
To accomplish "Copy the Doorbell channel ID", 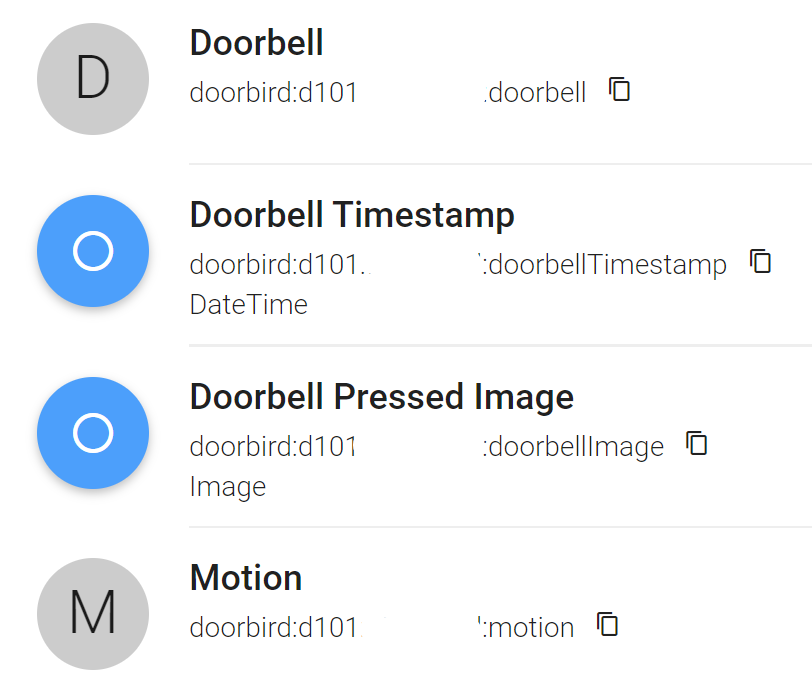I will click(x=620, y=90).
